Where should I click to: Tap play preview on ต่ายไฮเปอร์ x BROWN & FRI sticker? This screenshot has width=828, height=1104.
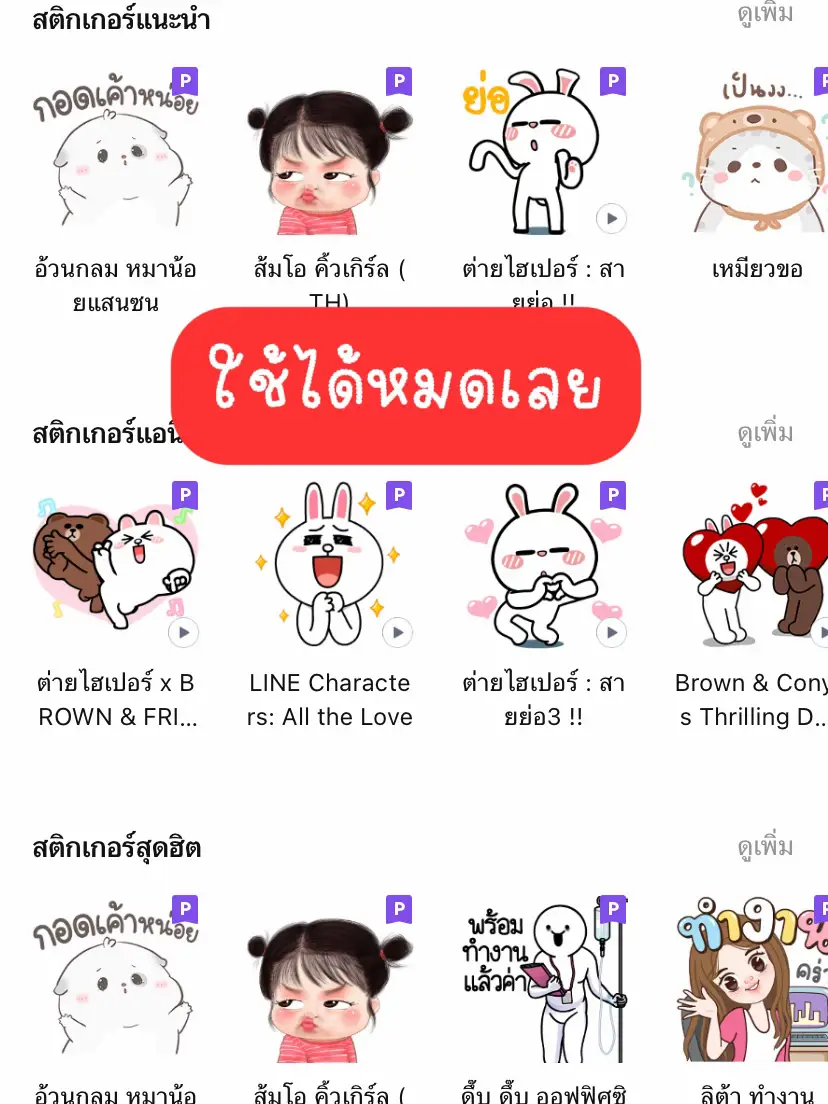tap(183, 632)
